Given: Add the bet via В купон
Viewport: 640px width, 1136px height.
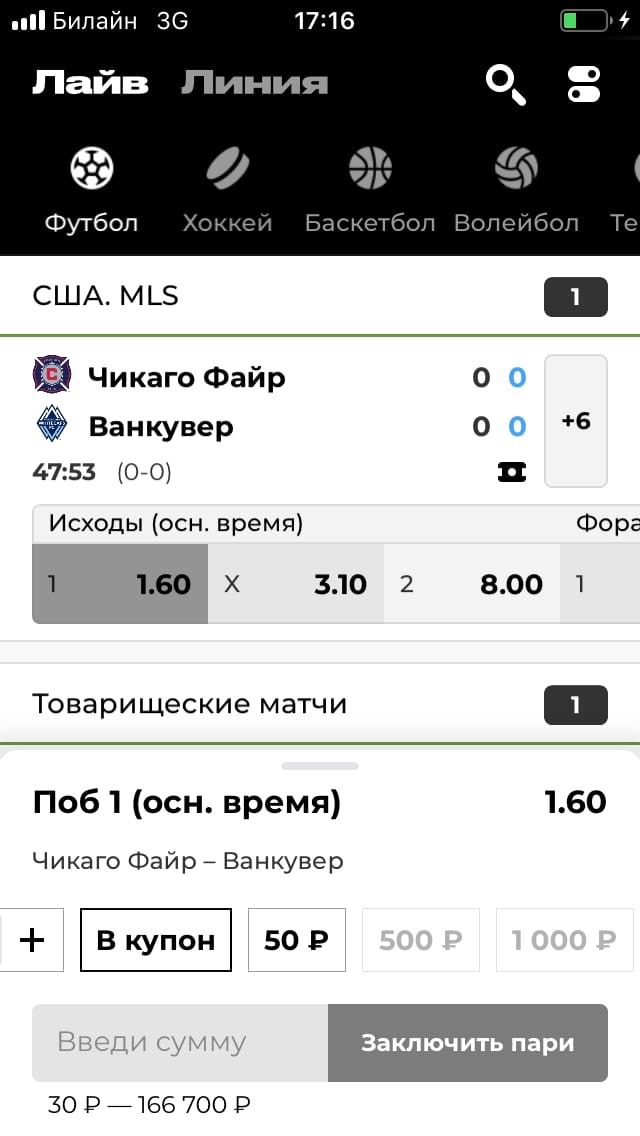Looking at the screenshot, I should (156, 940).
